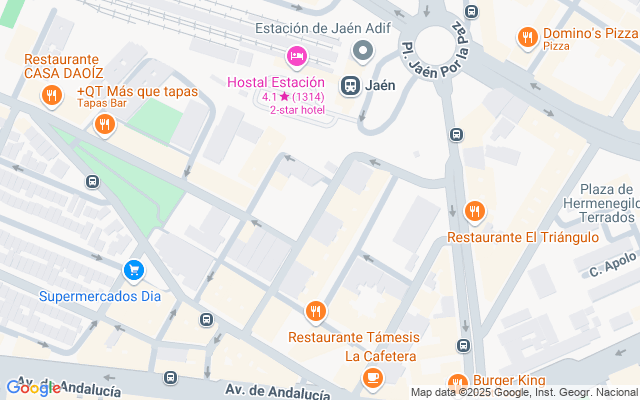Open the Domino's Pizza marker
640x400 pixels.
[x=528, y=38]
